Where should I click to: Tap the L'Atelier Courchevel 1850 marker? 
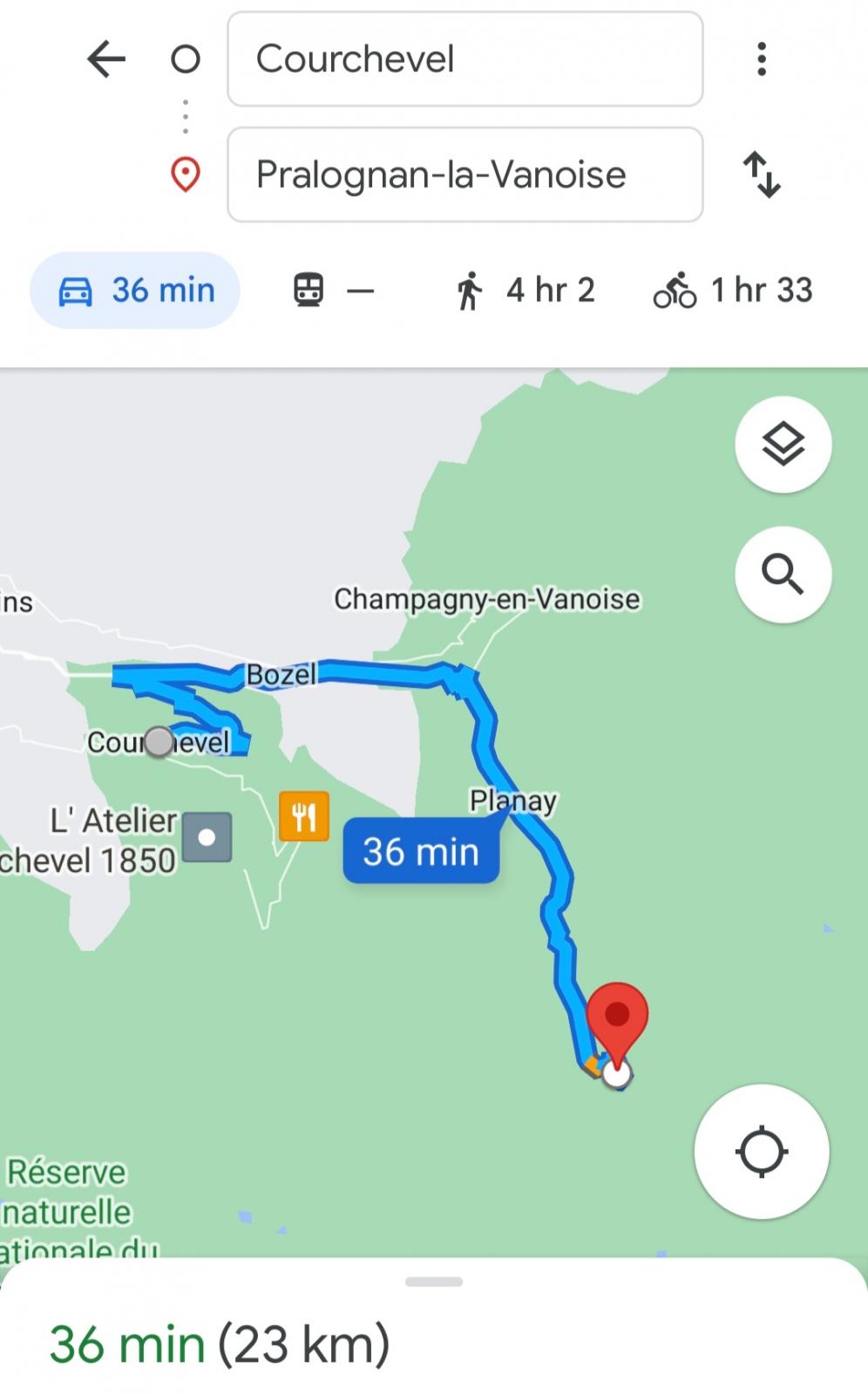207,837
